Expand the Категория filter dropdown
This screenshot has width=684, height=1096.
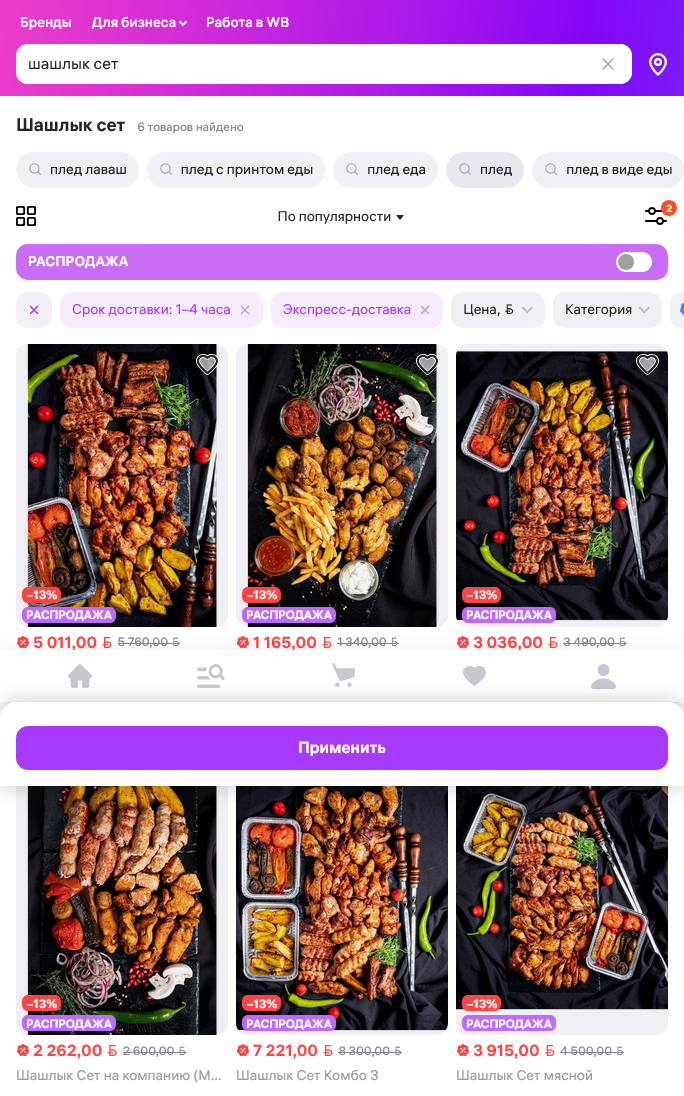click(x=607, y=310)
